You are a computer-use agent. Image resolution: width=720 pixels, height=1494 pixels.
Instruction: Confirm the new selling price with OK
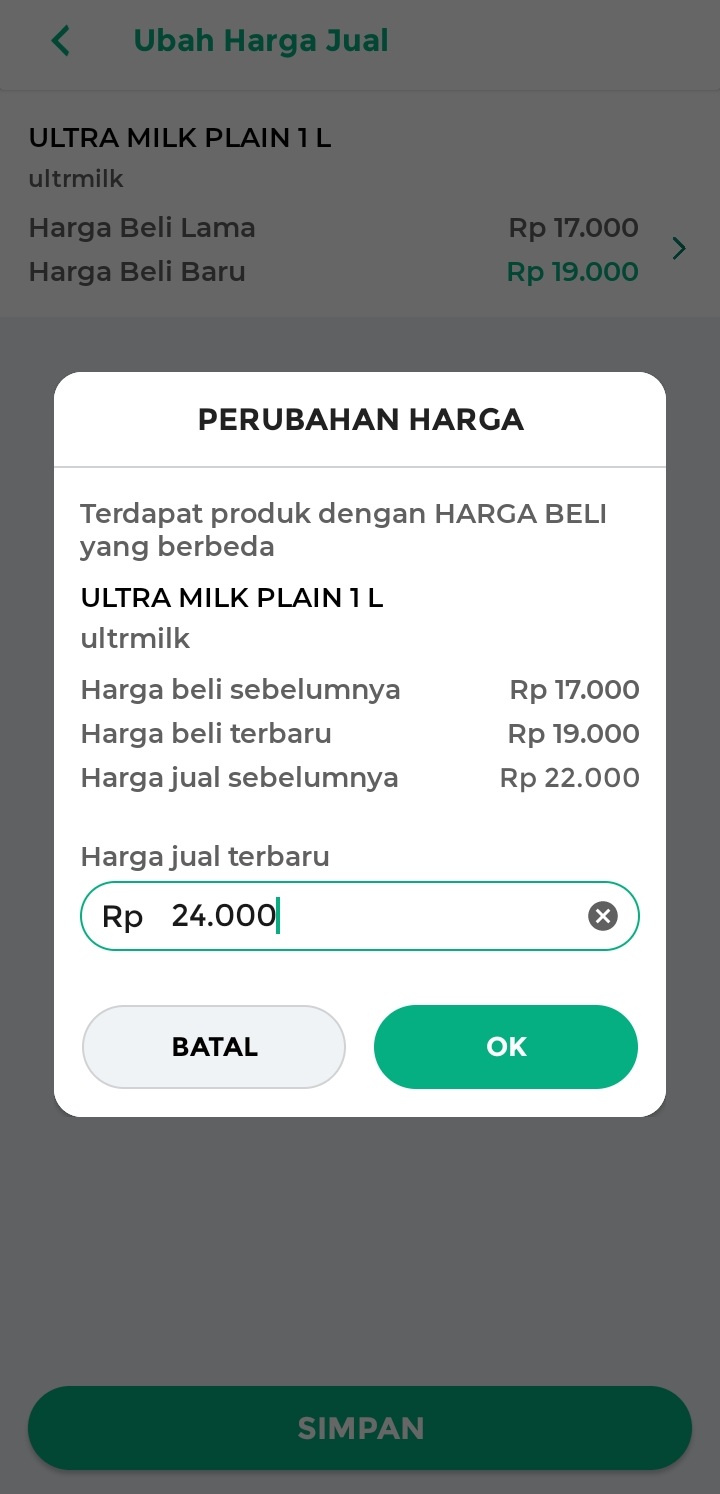[x=506, y=1047]
